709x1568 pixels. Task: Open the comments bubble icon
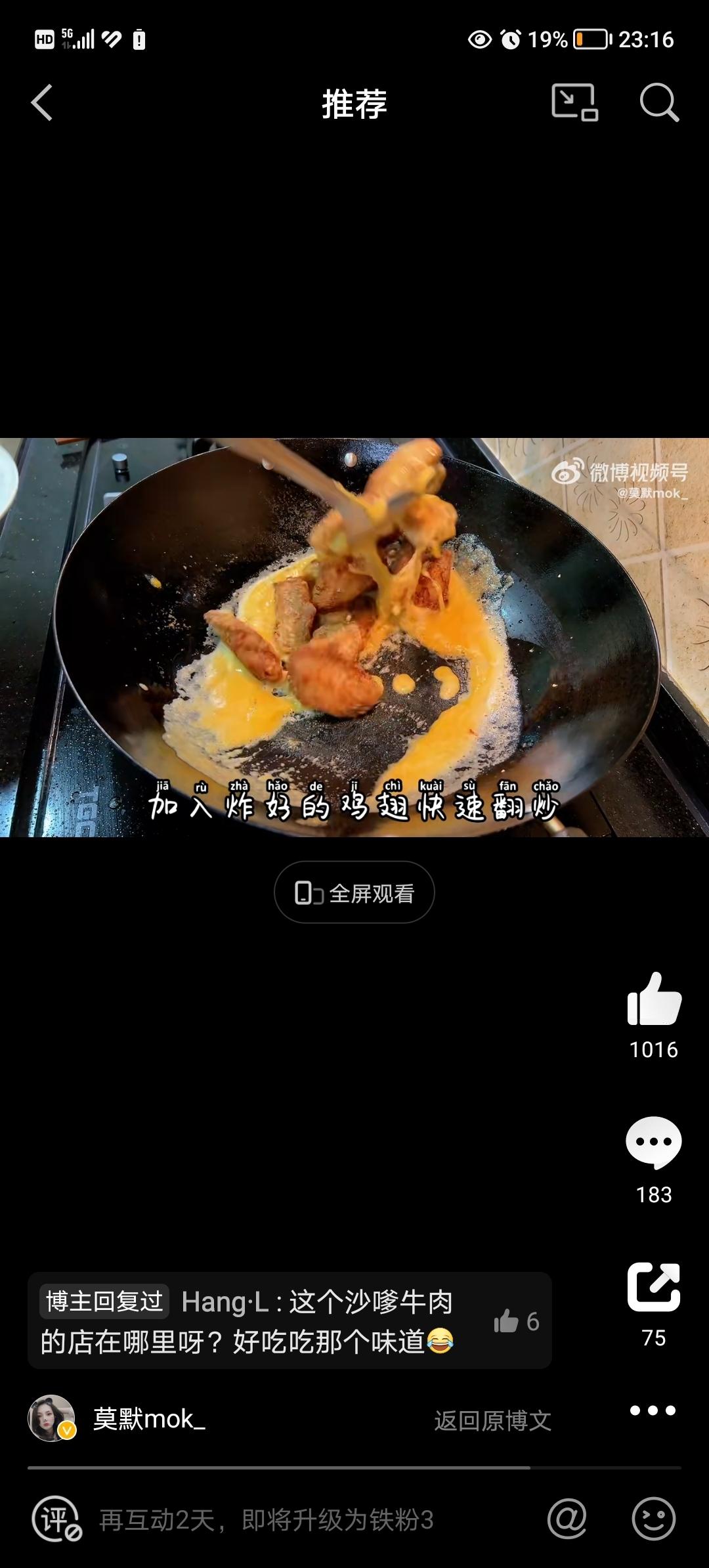pos(654,1143)
